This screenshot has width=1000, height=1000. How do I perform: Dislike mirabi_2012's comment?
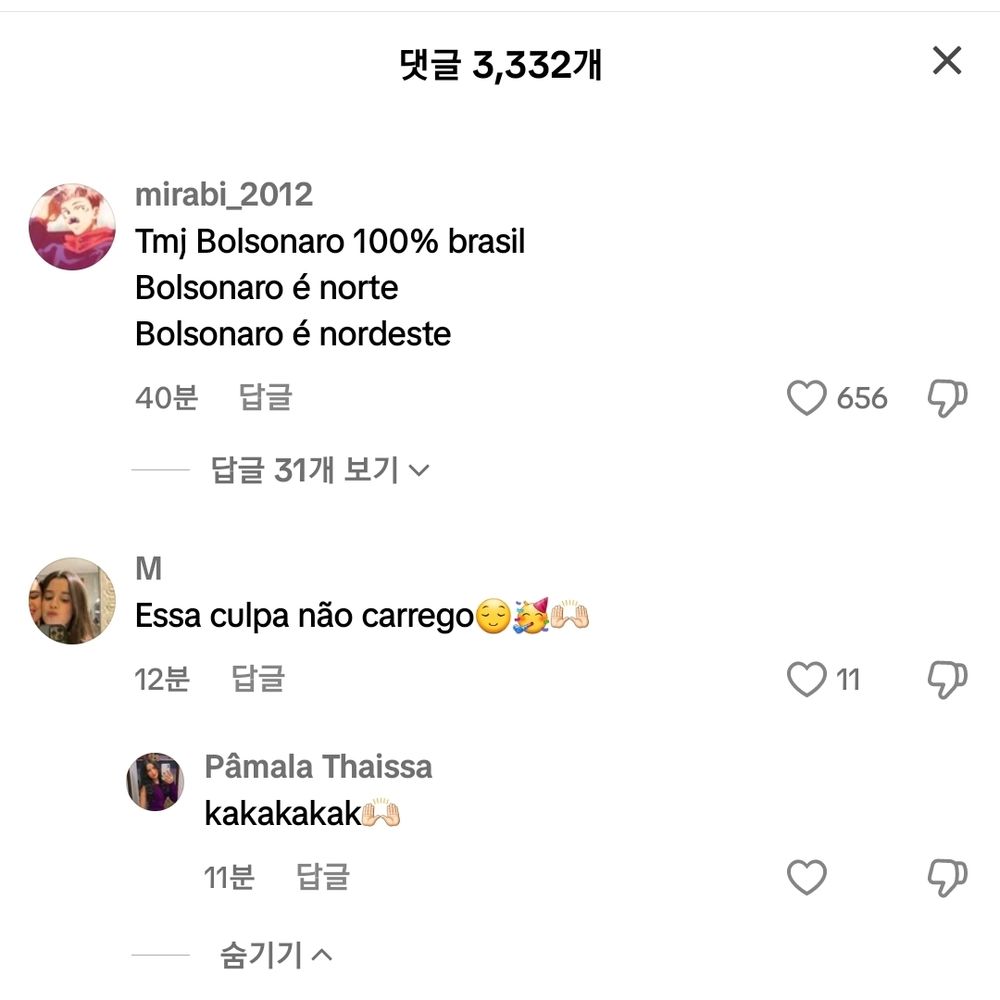pyautogui.click(x=946, y=398)
